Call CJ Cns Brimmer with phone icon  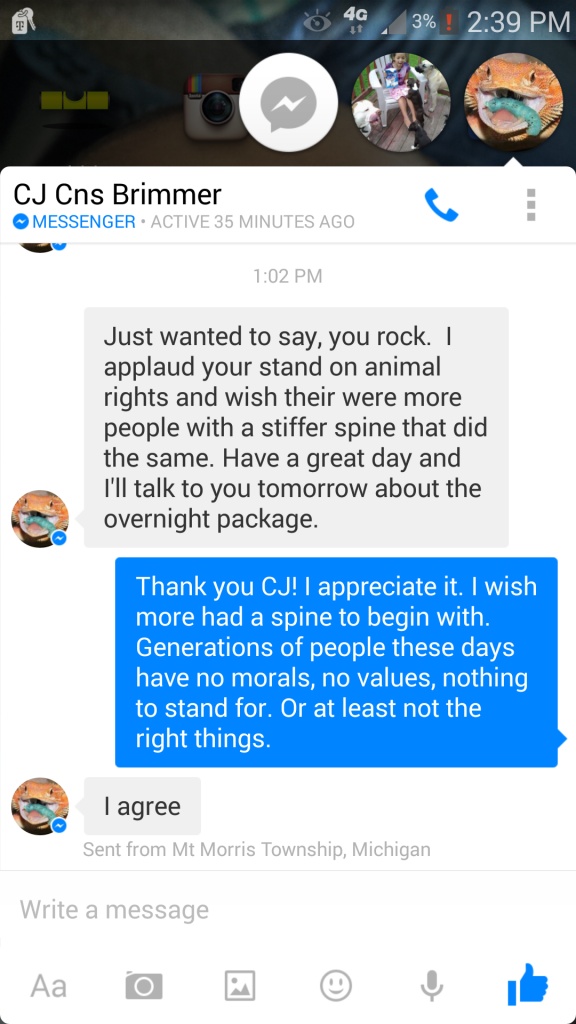point(441,205)
